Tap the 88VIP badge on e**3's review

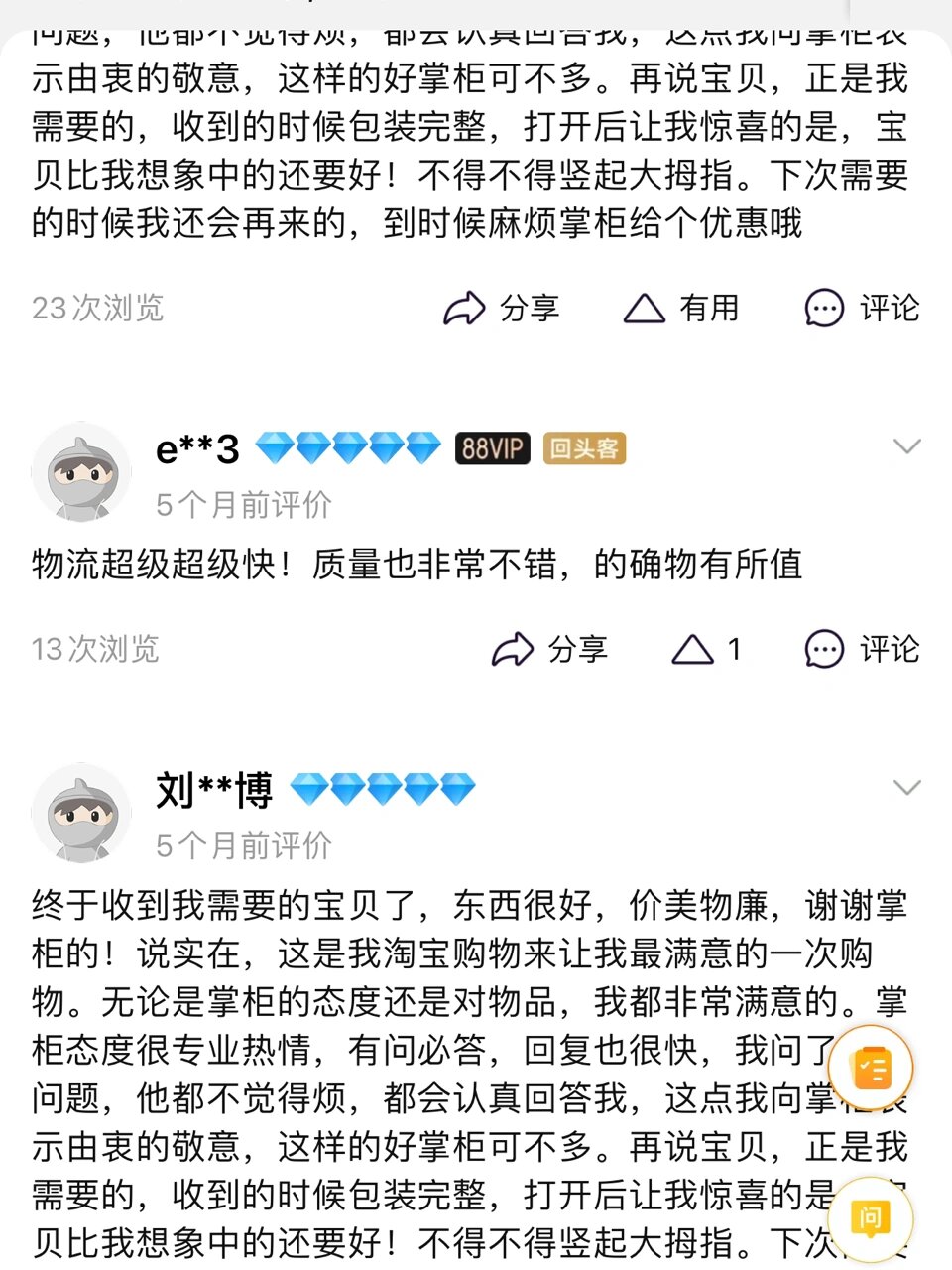pos(491,448)
